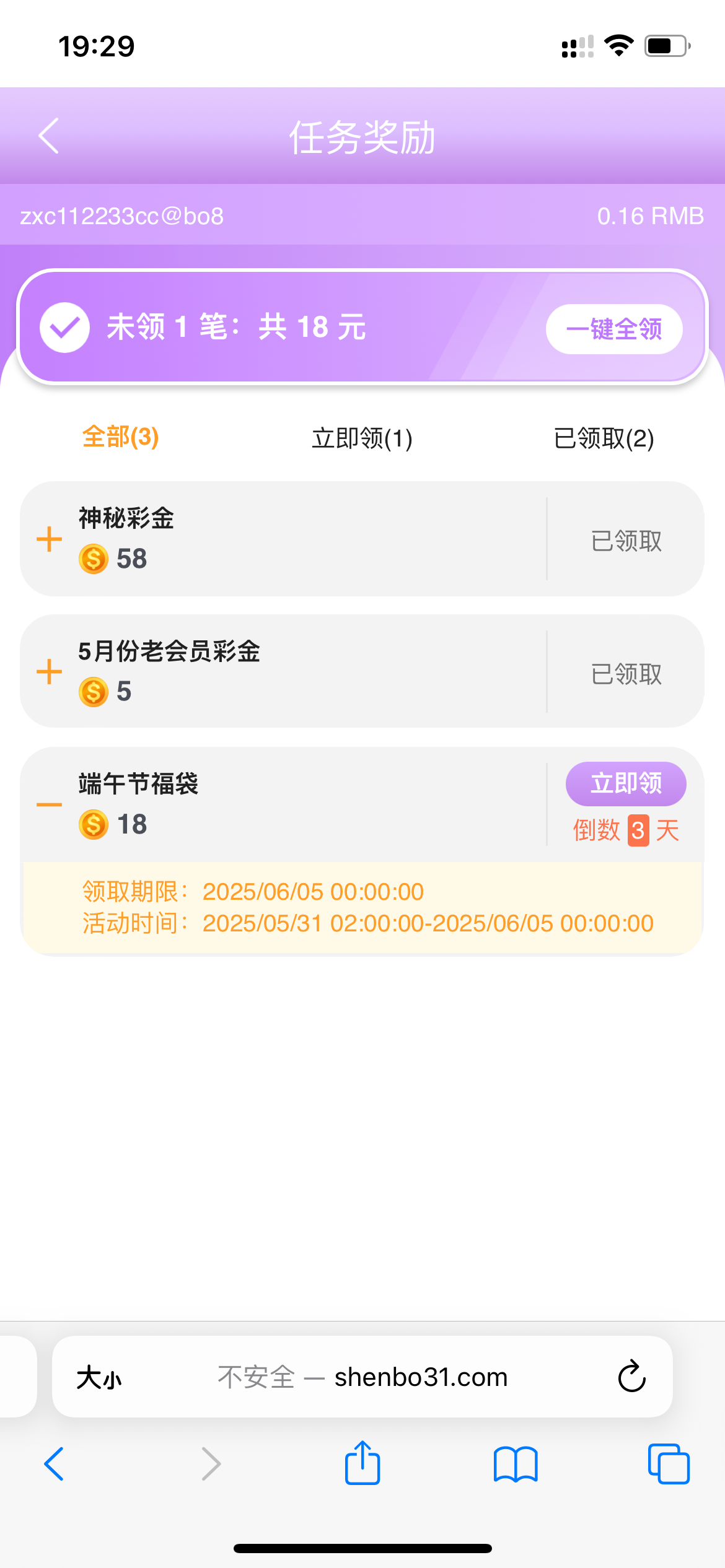Claim the 端午节福袋 reward with 立即领
The image size is (725, 1568).
coord(626,783)
